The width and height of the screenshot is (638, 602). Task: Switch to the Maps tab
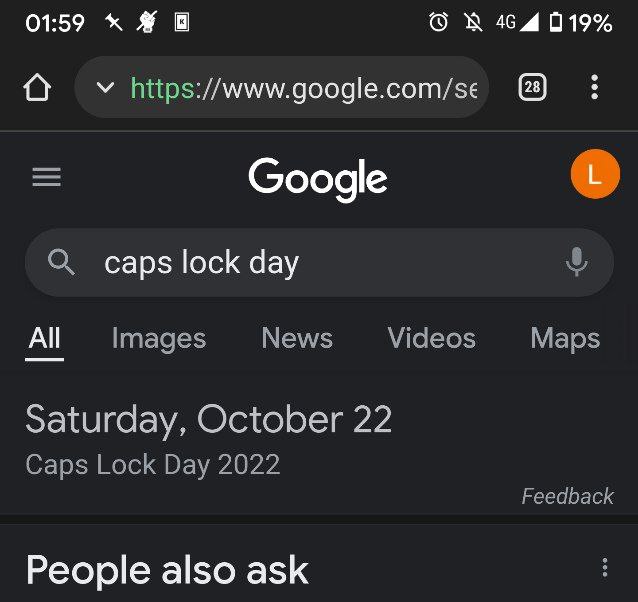tap(565, 338)
